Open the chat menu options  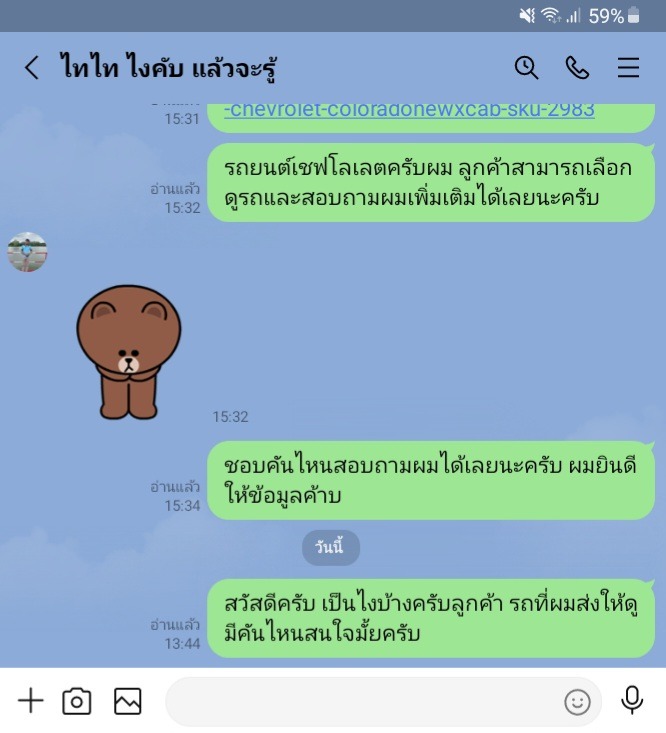628,68
